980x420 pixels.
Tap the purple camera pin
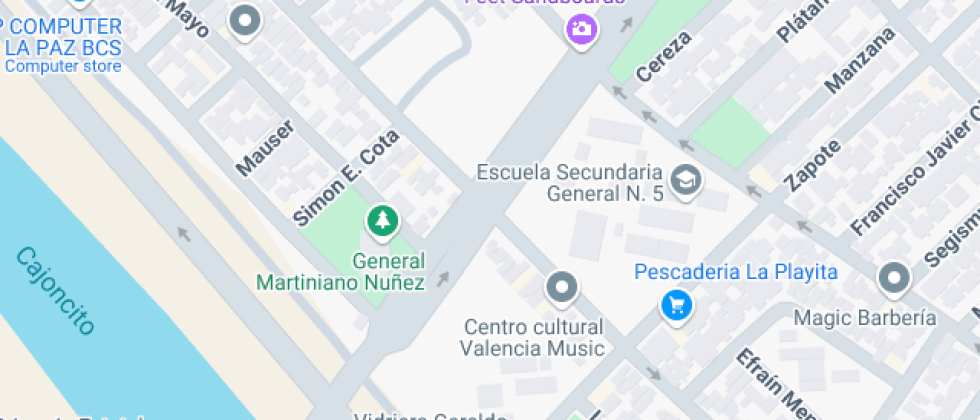point(582,27)
